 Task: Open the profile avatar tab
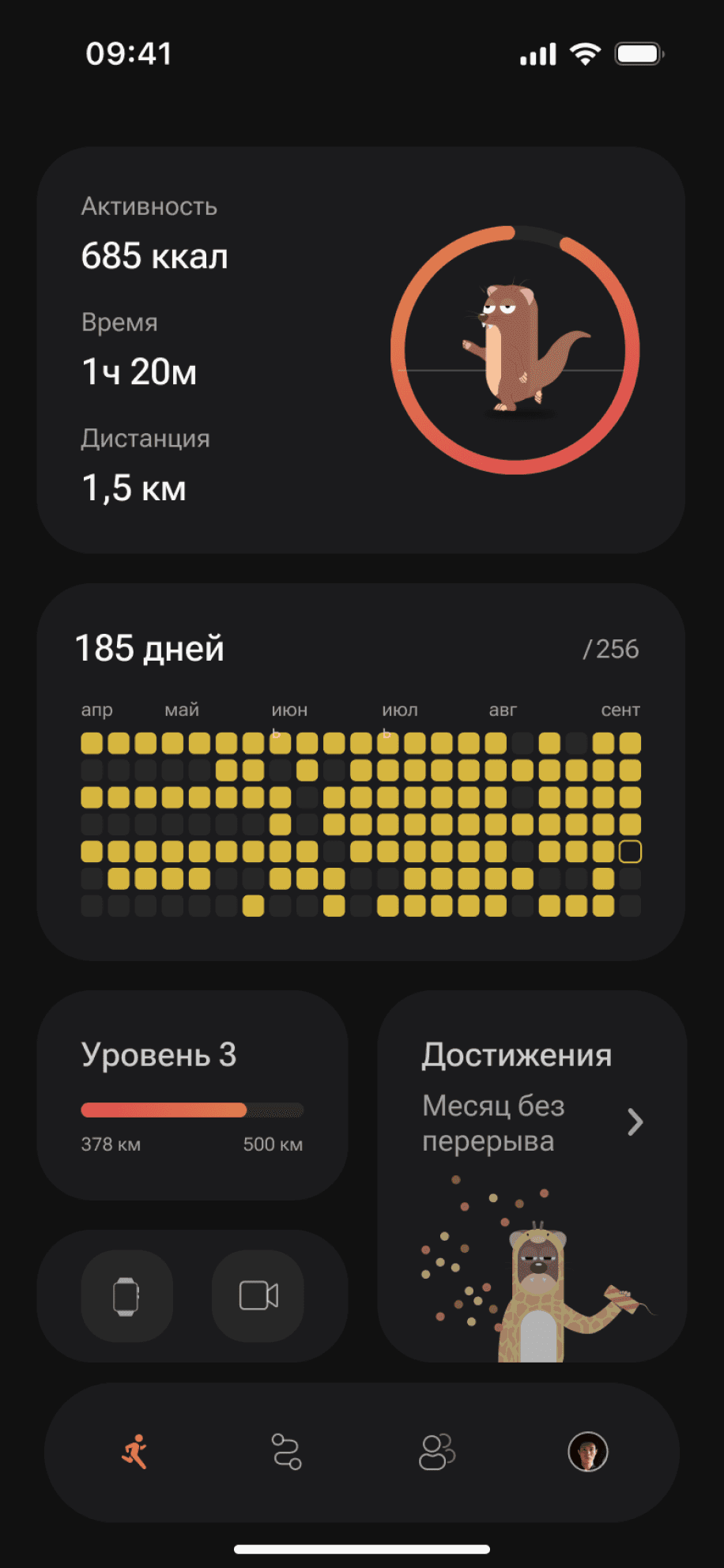tap(587, 1452)
